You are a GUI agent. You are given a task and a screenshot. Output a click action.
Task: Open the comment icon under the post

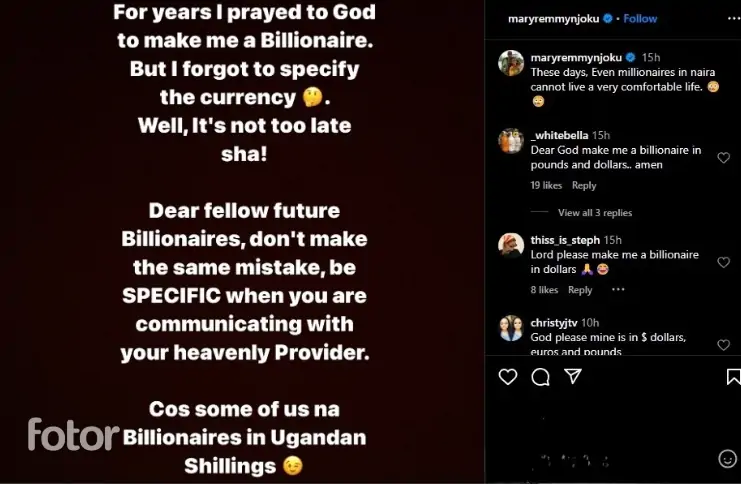[x=541, y=377]
